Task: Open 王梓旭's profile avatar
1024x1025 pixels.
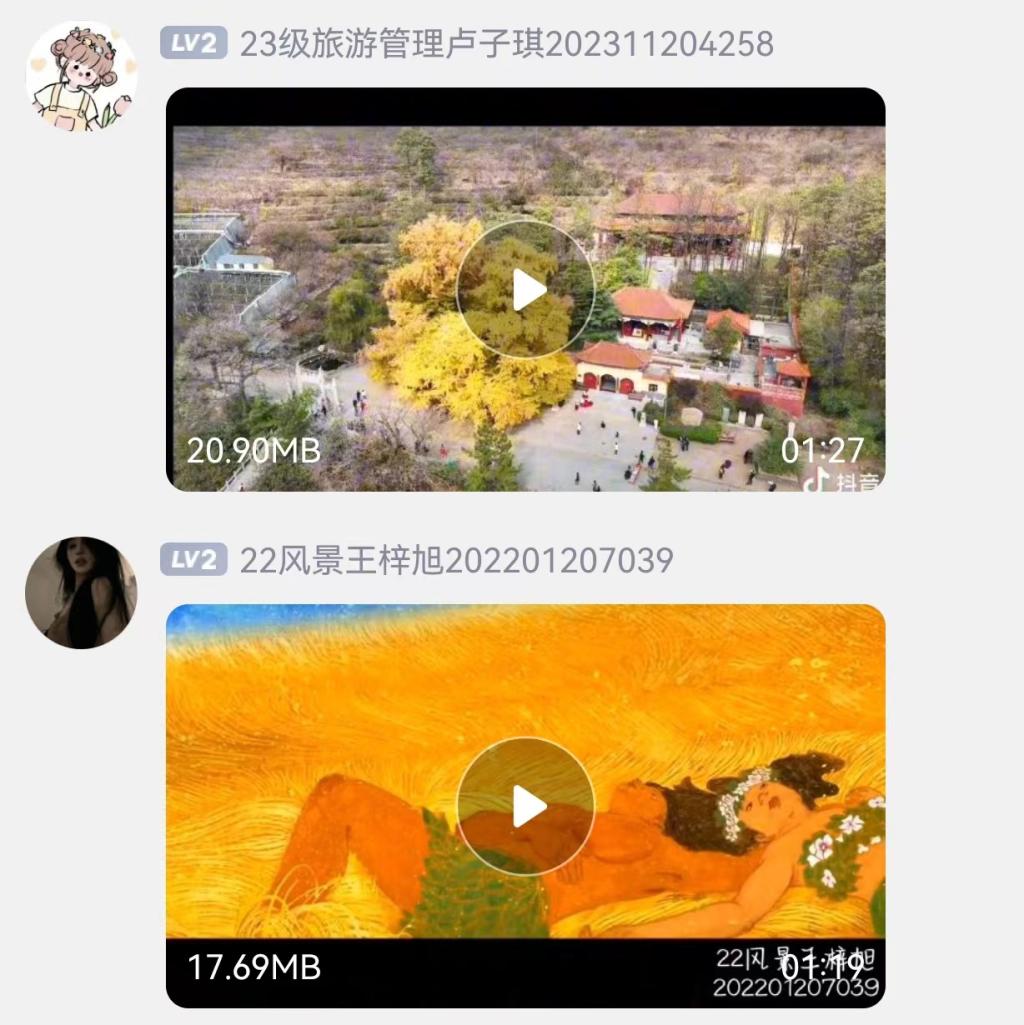Action: (x=81, y=592)
